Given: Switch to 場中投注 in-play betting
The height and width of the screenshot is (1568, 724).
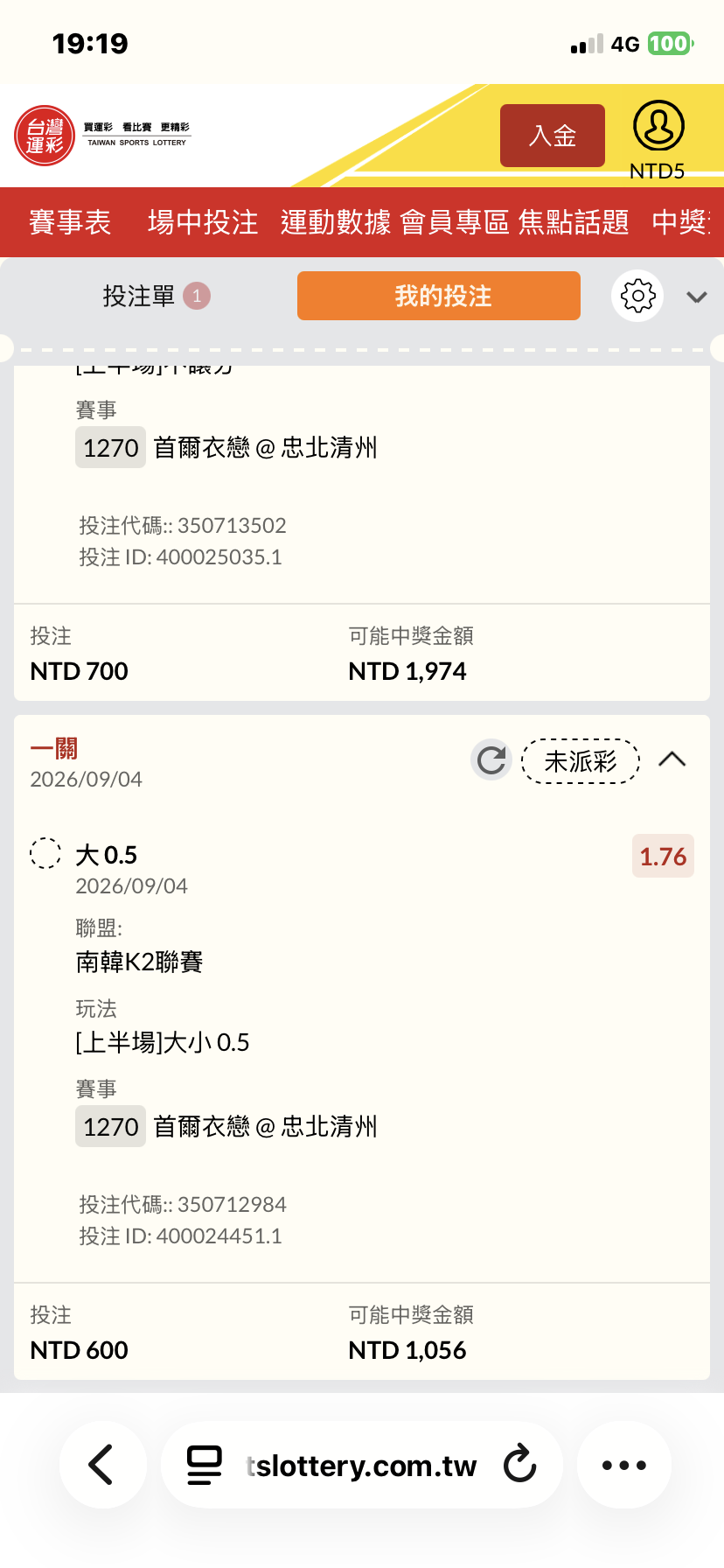Looking at the screenshot, I should pyautogui.click(x=203, y=222).
